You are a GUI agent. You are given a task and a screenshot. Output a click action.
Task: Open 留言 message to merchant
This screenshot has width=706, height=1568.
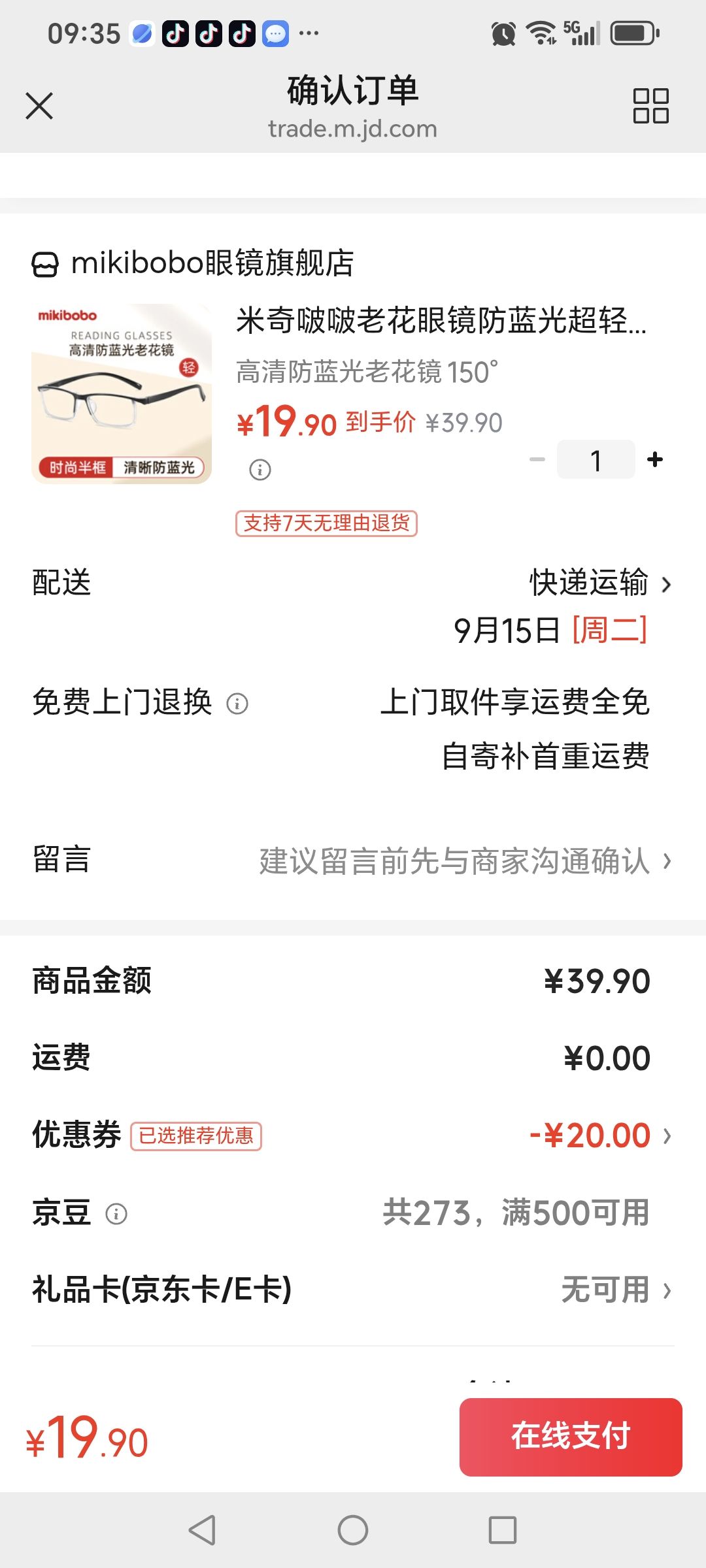(x=353, y=860)
